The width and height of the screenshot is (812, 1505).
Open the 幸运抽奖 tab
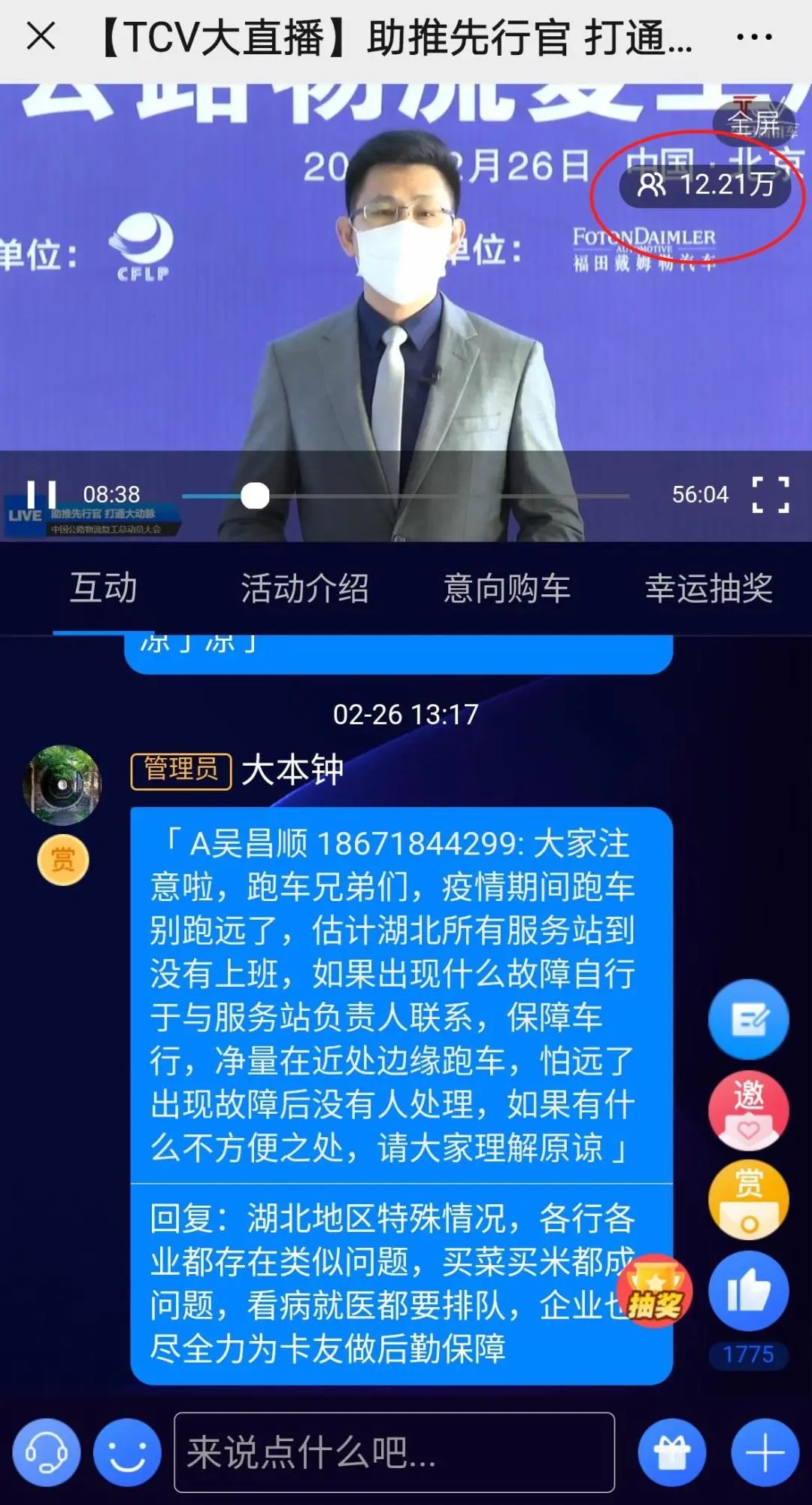coord(708,587)
